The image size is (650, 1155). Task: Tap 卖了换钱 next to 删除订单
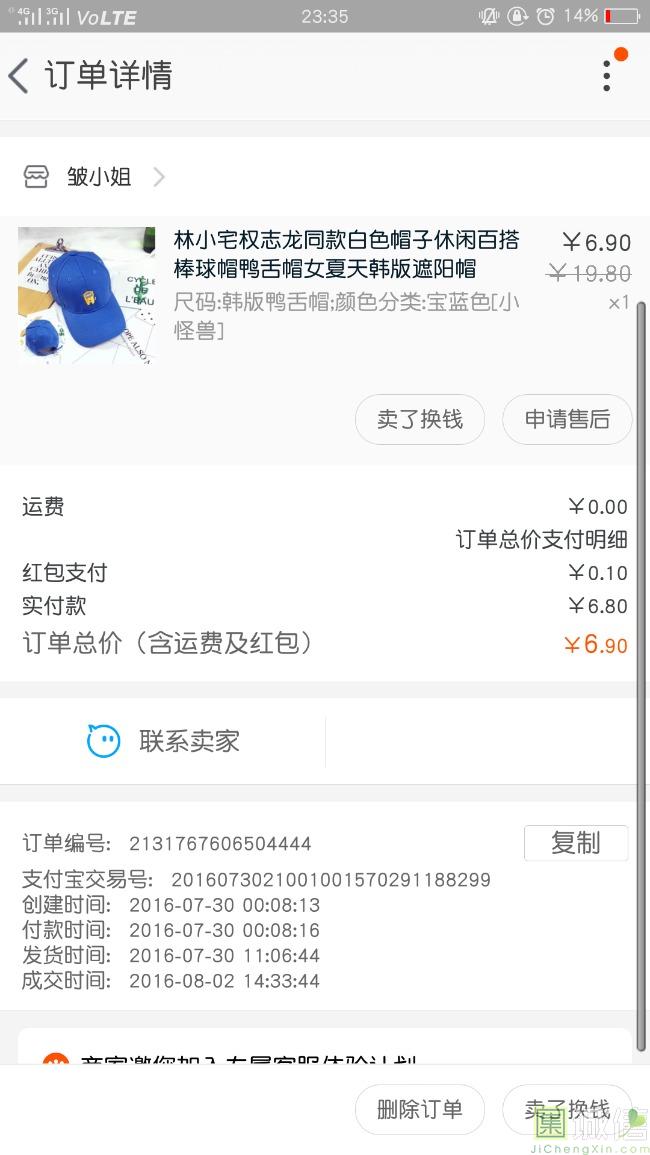(567, 1109)
